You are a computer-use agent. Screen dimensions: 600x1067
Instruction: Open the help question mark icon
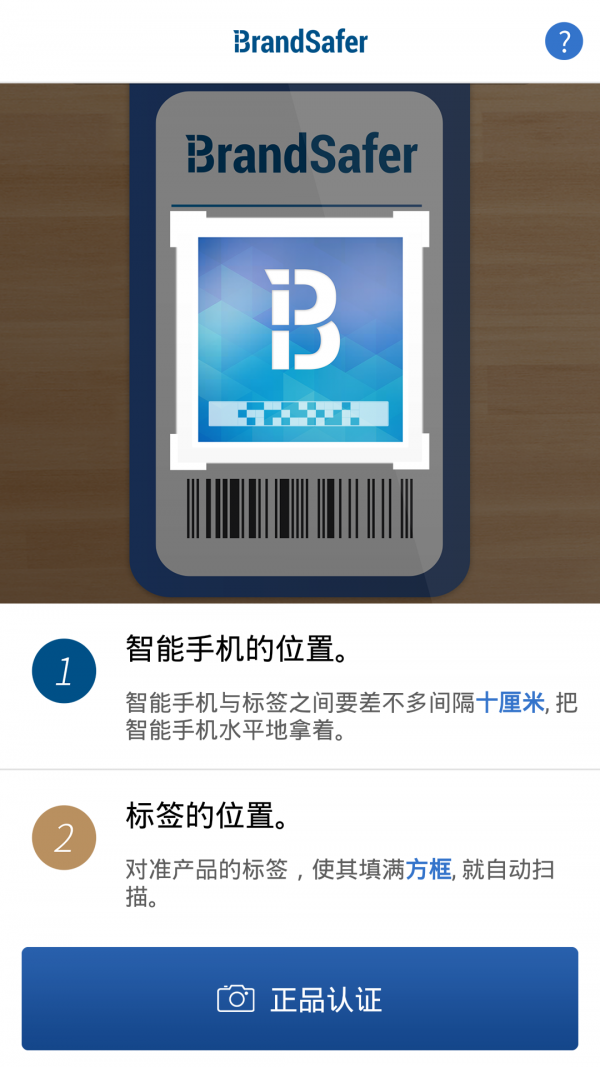coord(563,41)
